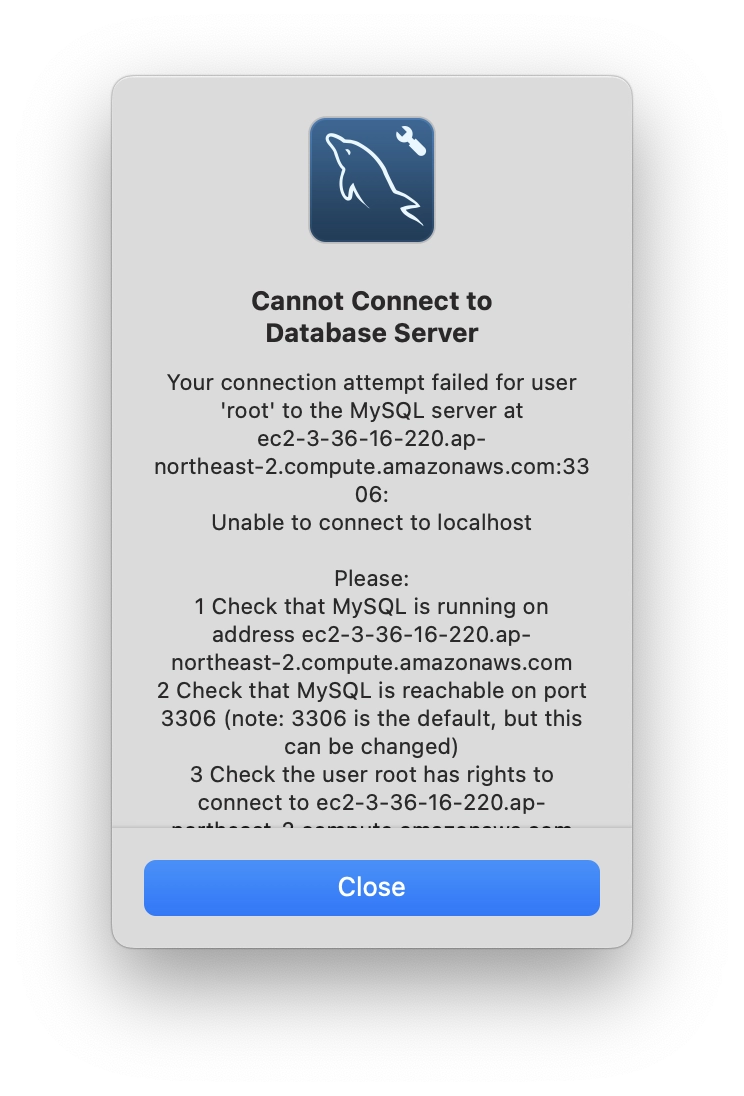Screen dimensions: 744x1096
Task: Close the Cannot Connect dialog
Action: click(x=371, y=887)
